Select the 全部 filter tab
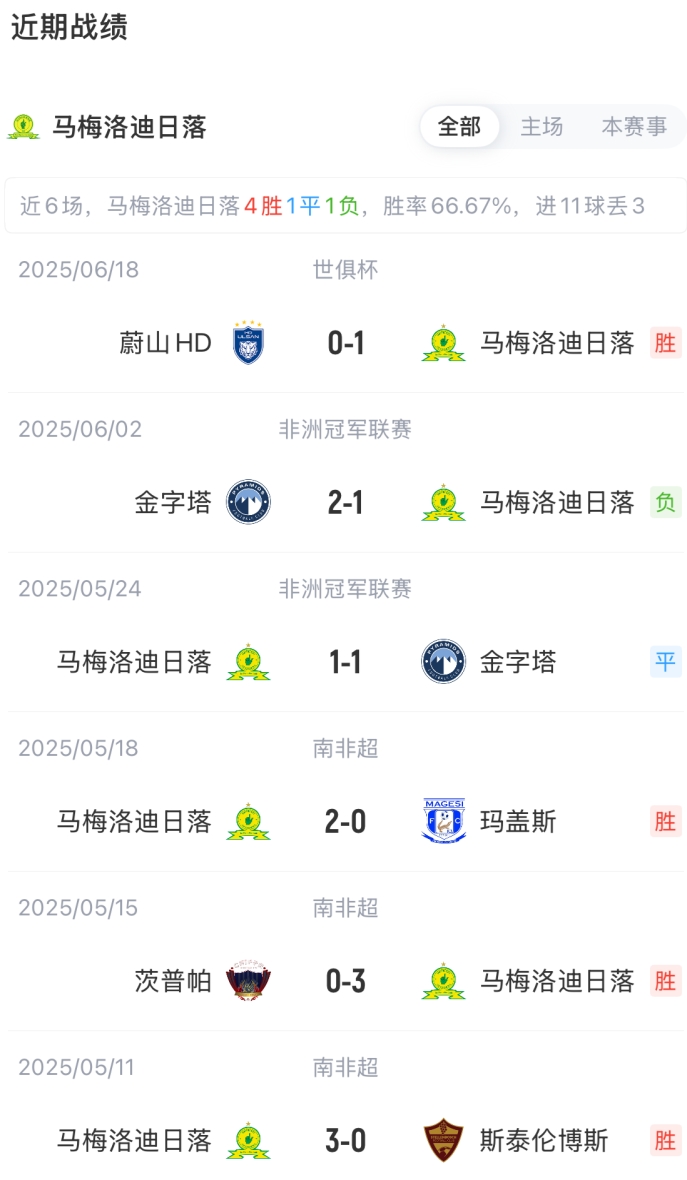 (x=459, y=127)
